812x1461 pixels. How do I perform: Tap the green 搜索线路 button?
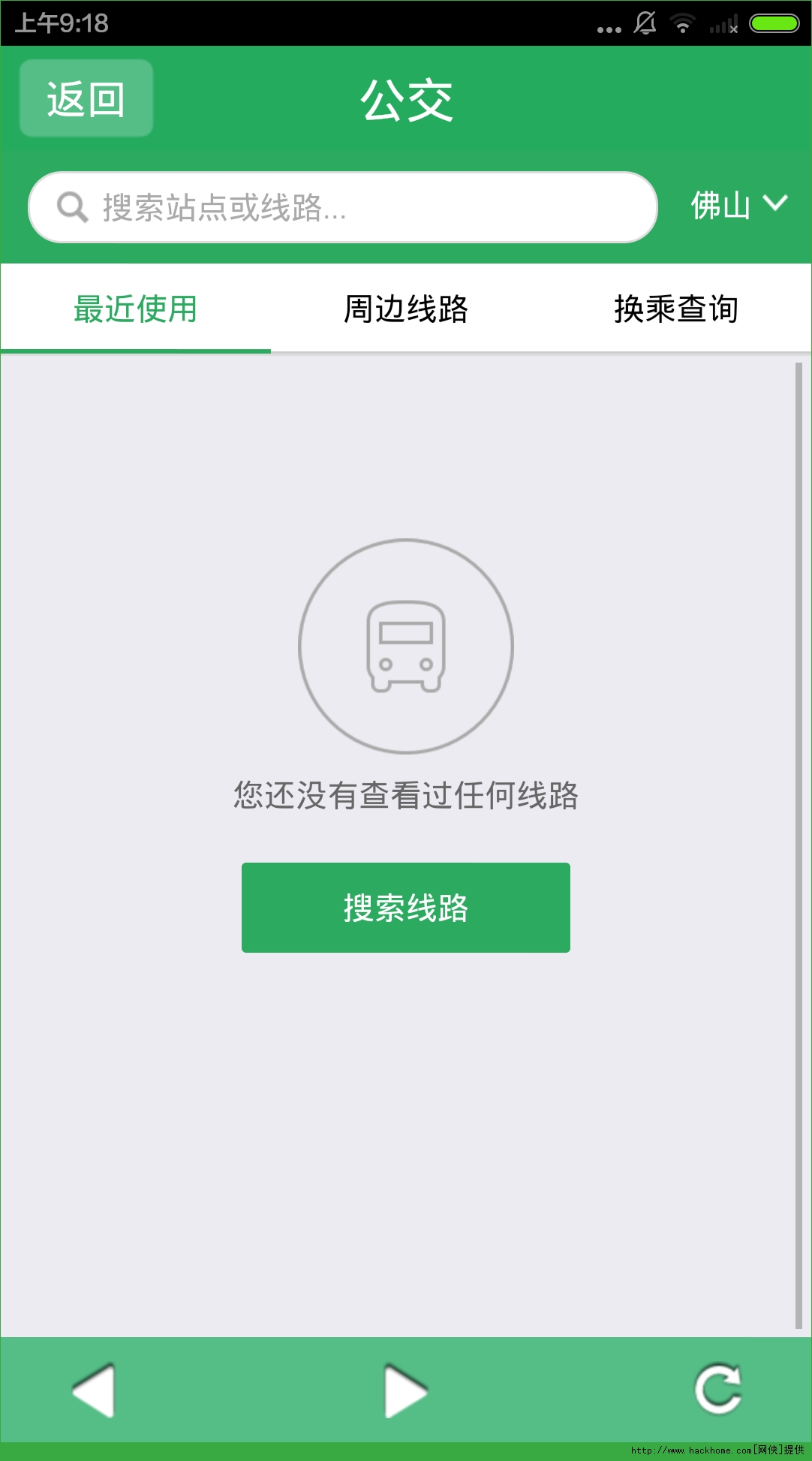point(405,908)
